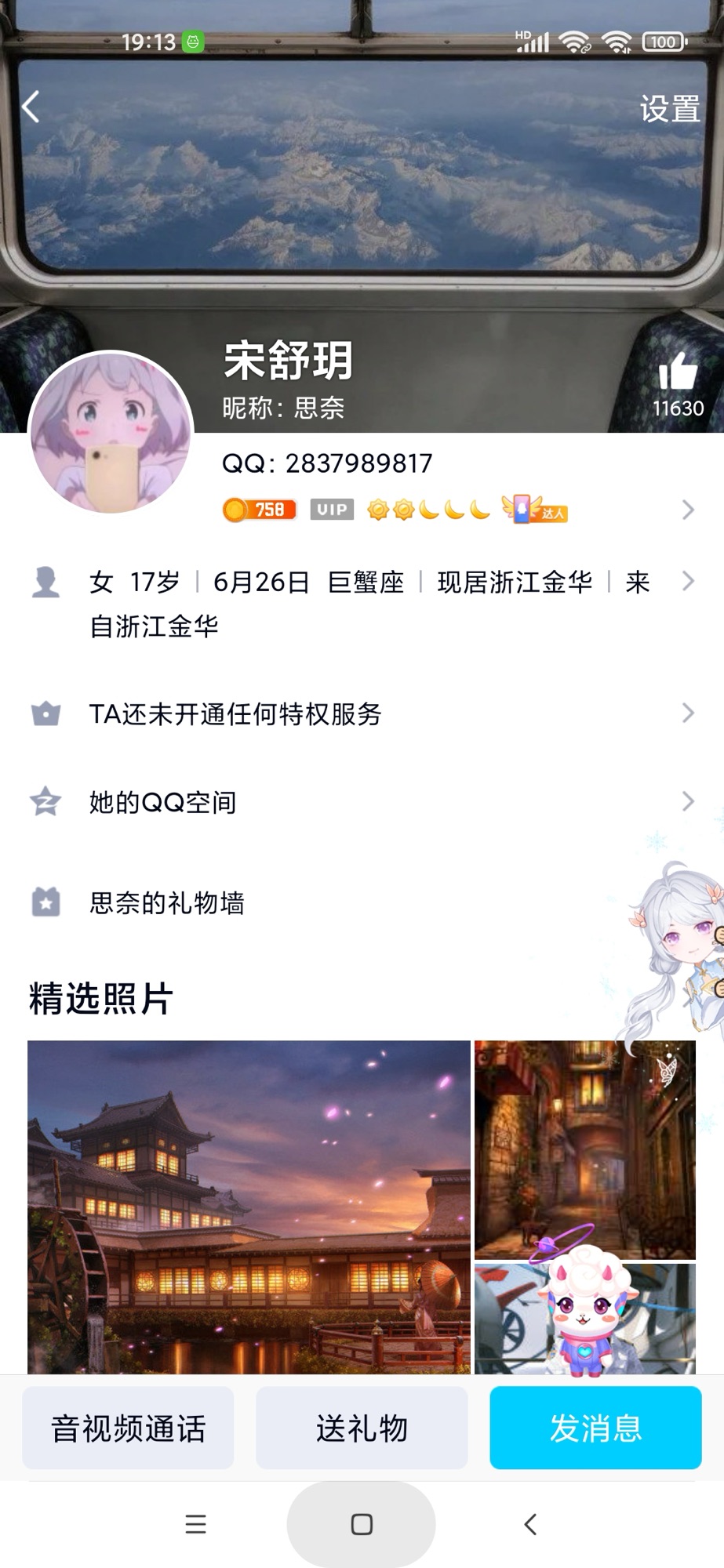
Task: Tap the 送礼物 button
Action: coord(362,1428)
